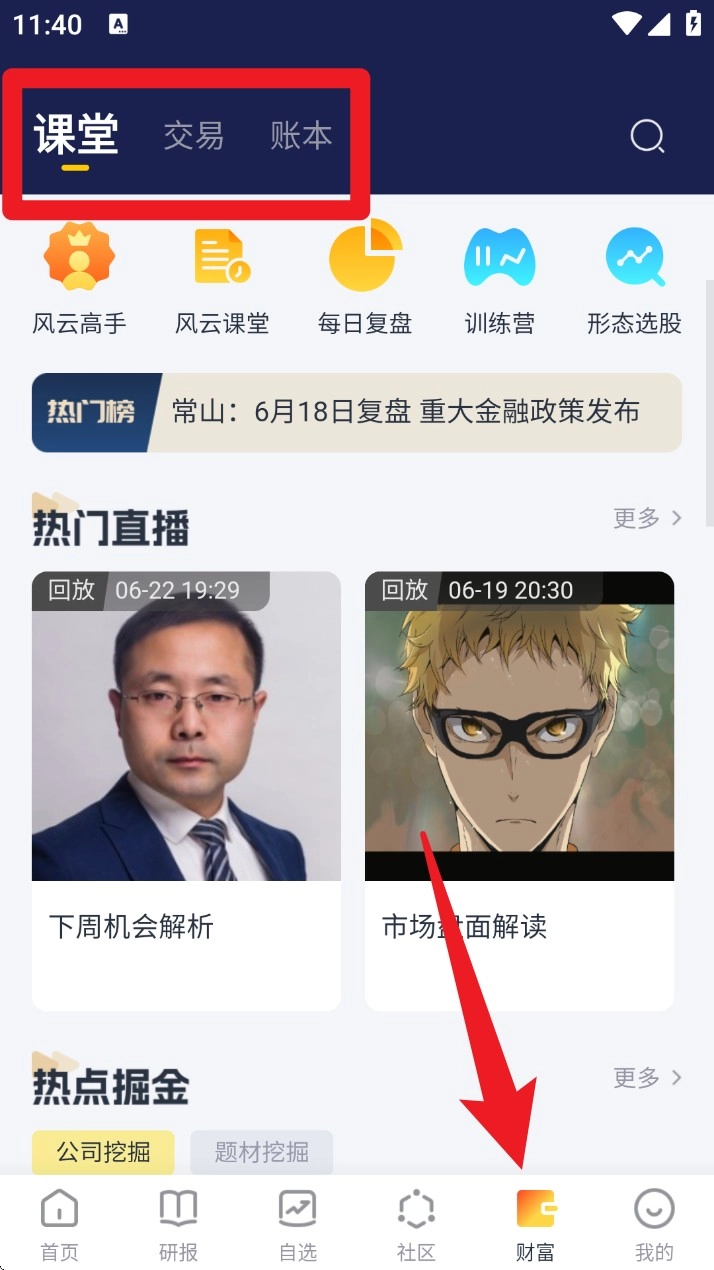
Task: Switch to the 账本 top tab
Action: point(301,136)
